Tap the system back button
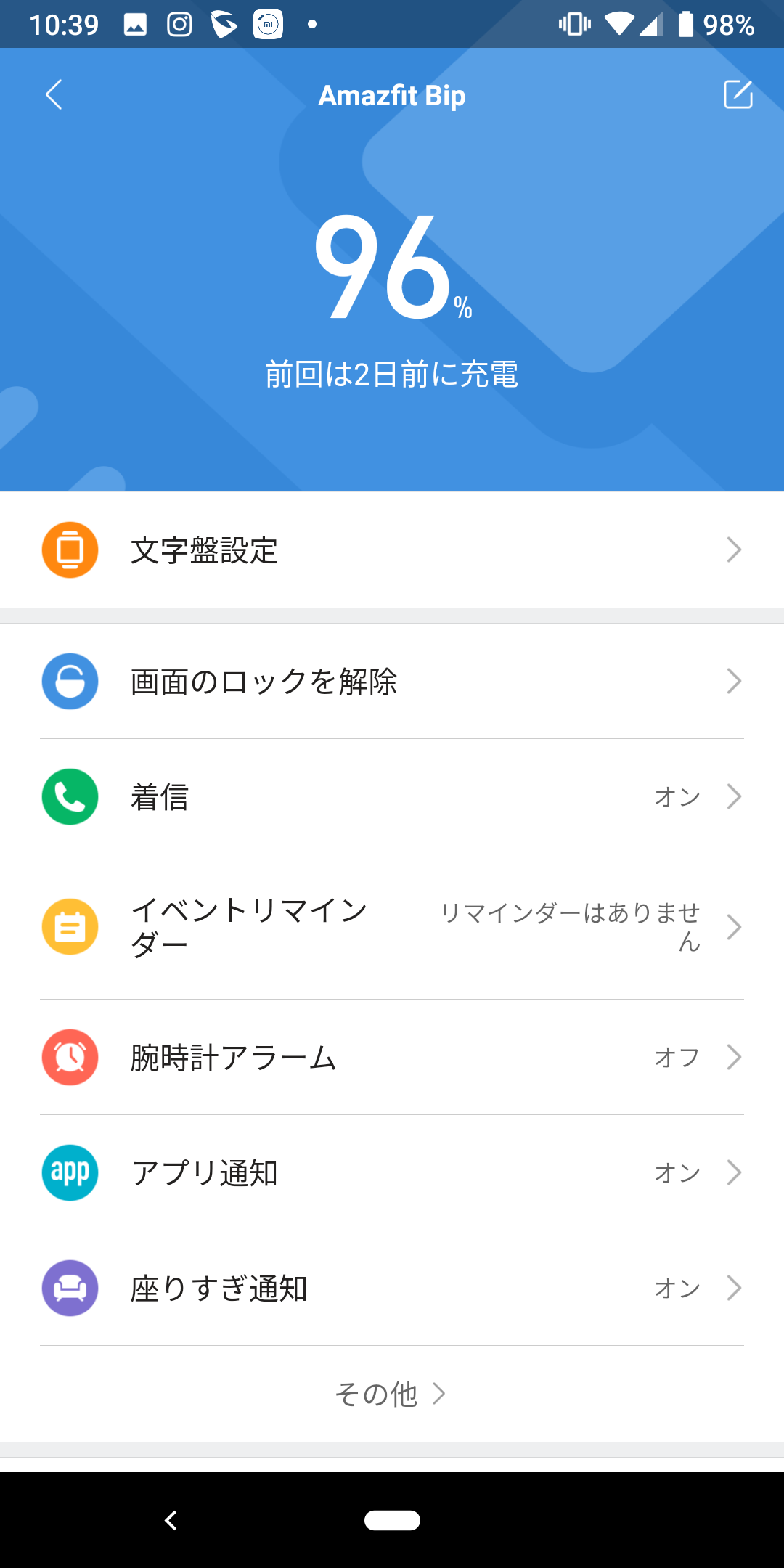Image resolution: width=784 pixels, height=1568 pixels. [x=171, y=1520]
